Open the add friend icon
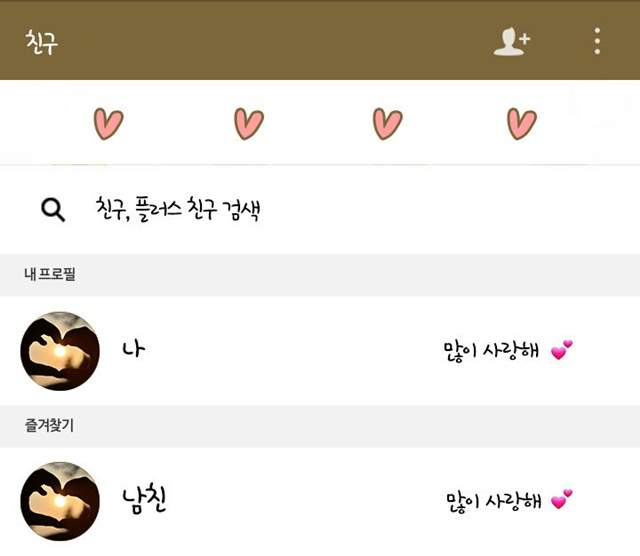 [512, 41]
